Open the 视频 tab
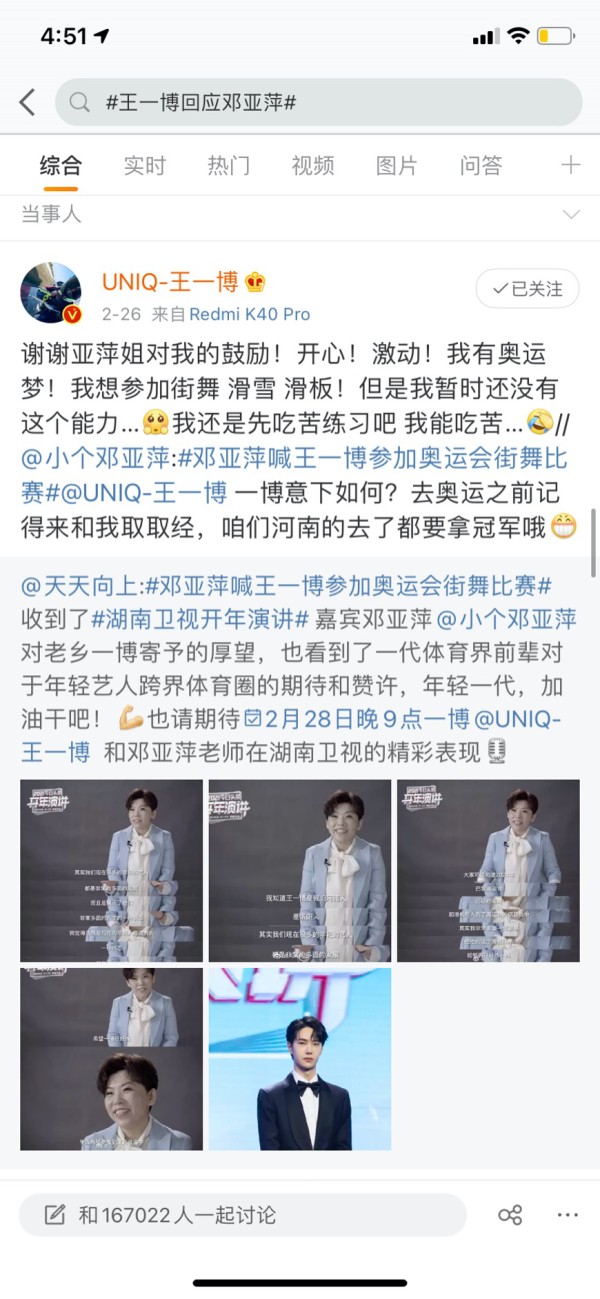The image size is (600, 1299). point(313,166)
